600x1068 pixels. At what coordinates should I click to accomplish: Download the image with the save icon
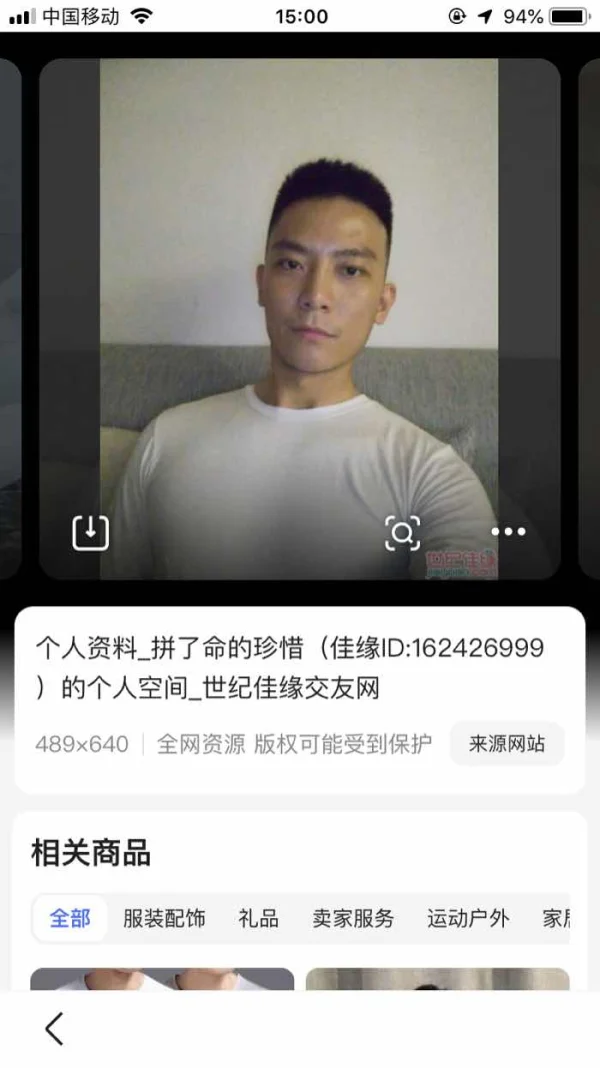(x=90, y=532)
